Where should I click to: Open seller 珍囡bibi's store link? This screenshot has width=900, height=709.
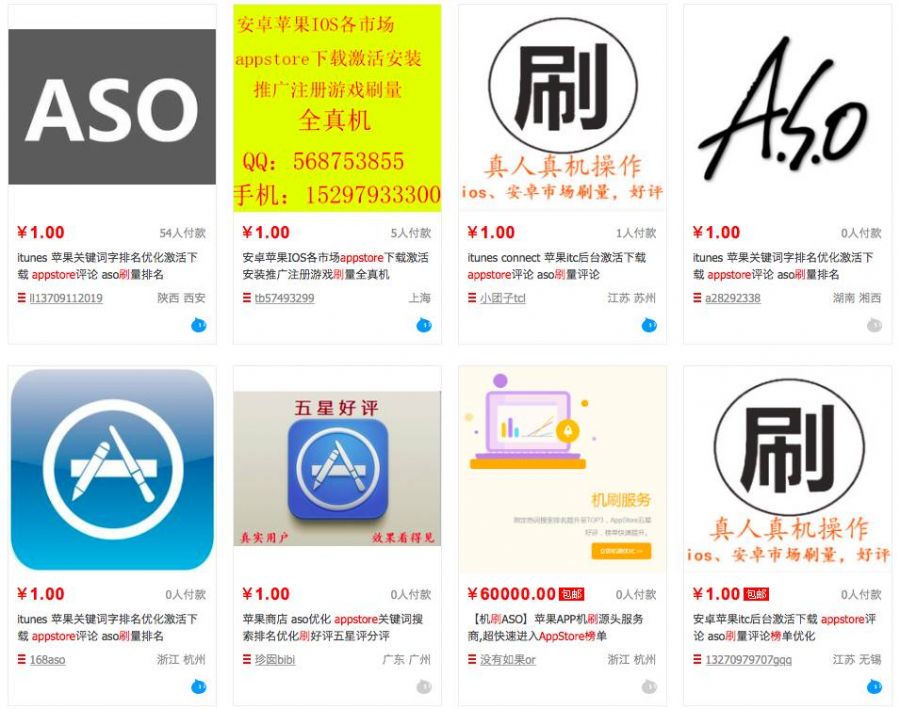275,660
